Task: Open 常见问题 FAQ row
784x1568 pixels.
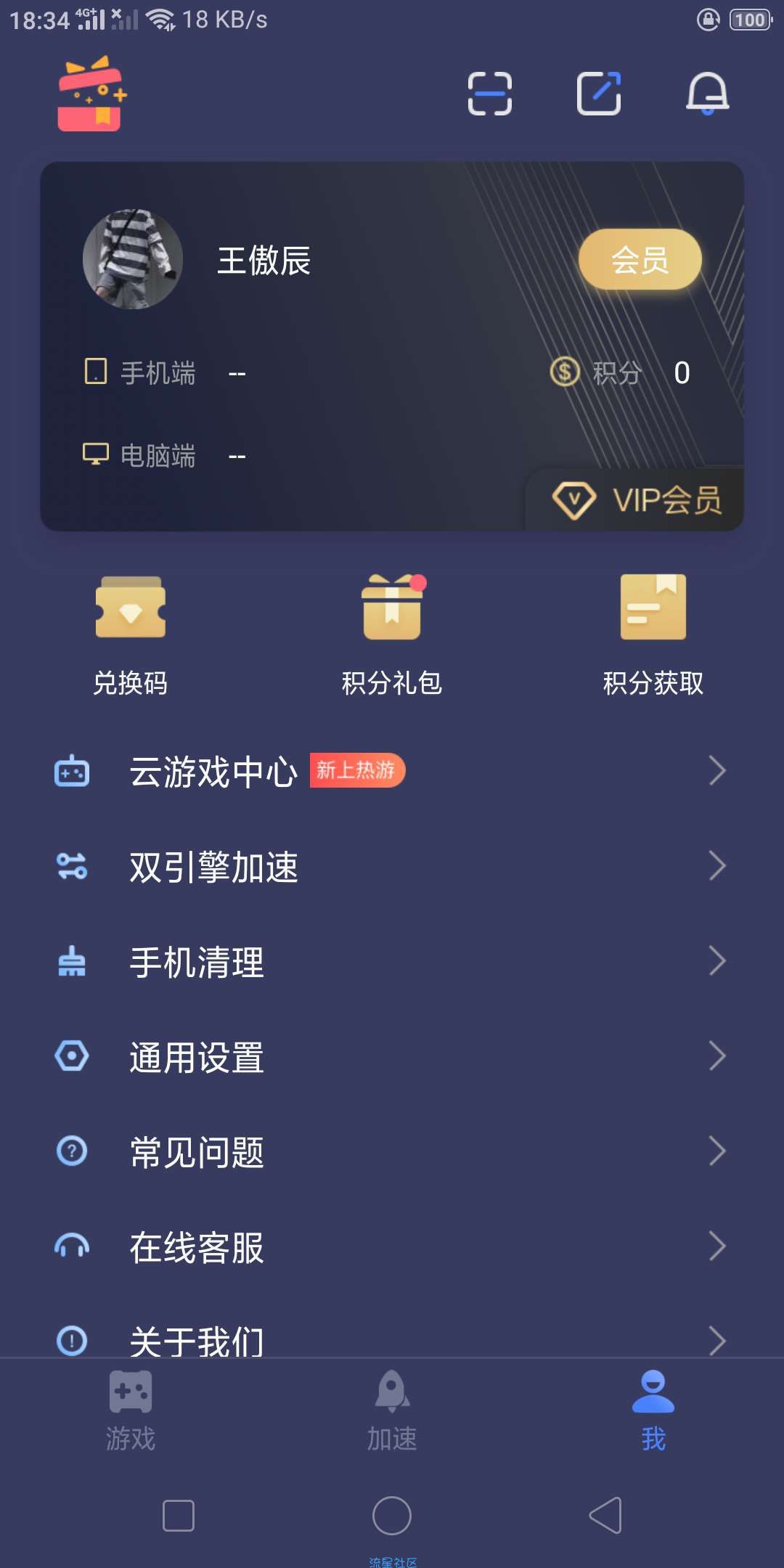Action: click(x=392, y=1151)
